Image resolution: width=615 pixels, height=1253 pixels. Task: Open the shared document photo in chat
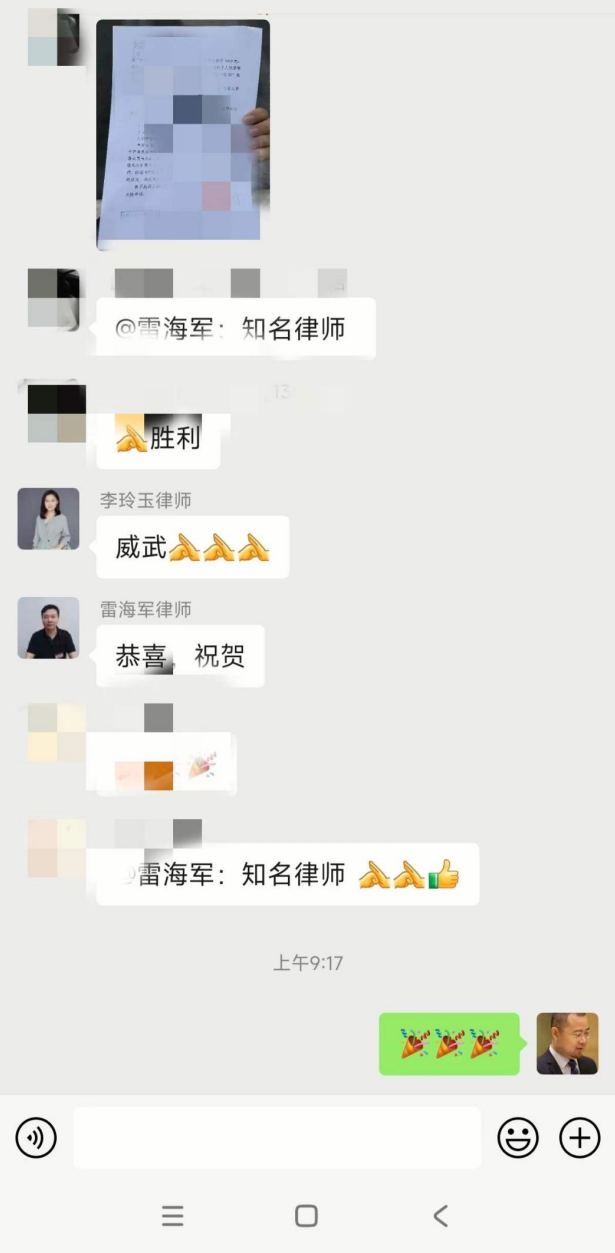point(183,134)
